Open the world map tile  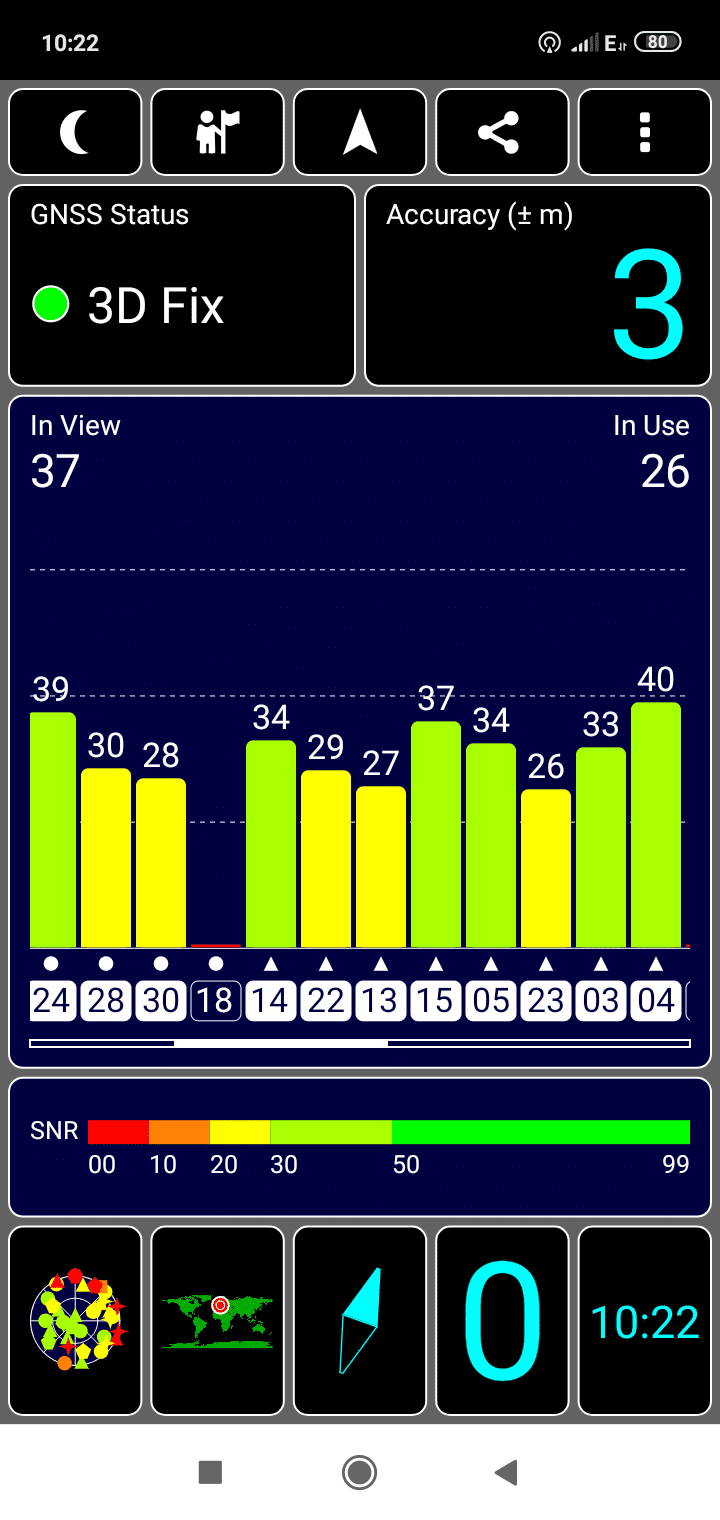(218, 1321)
